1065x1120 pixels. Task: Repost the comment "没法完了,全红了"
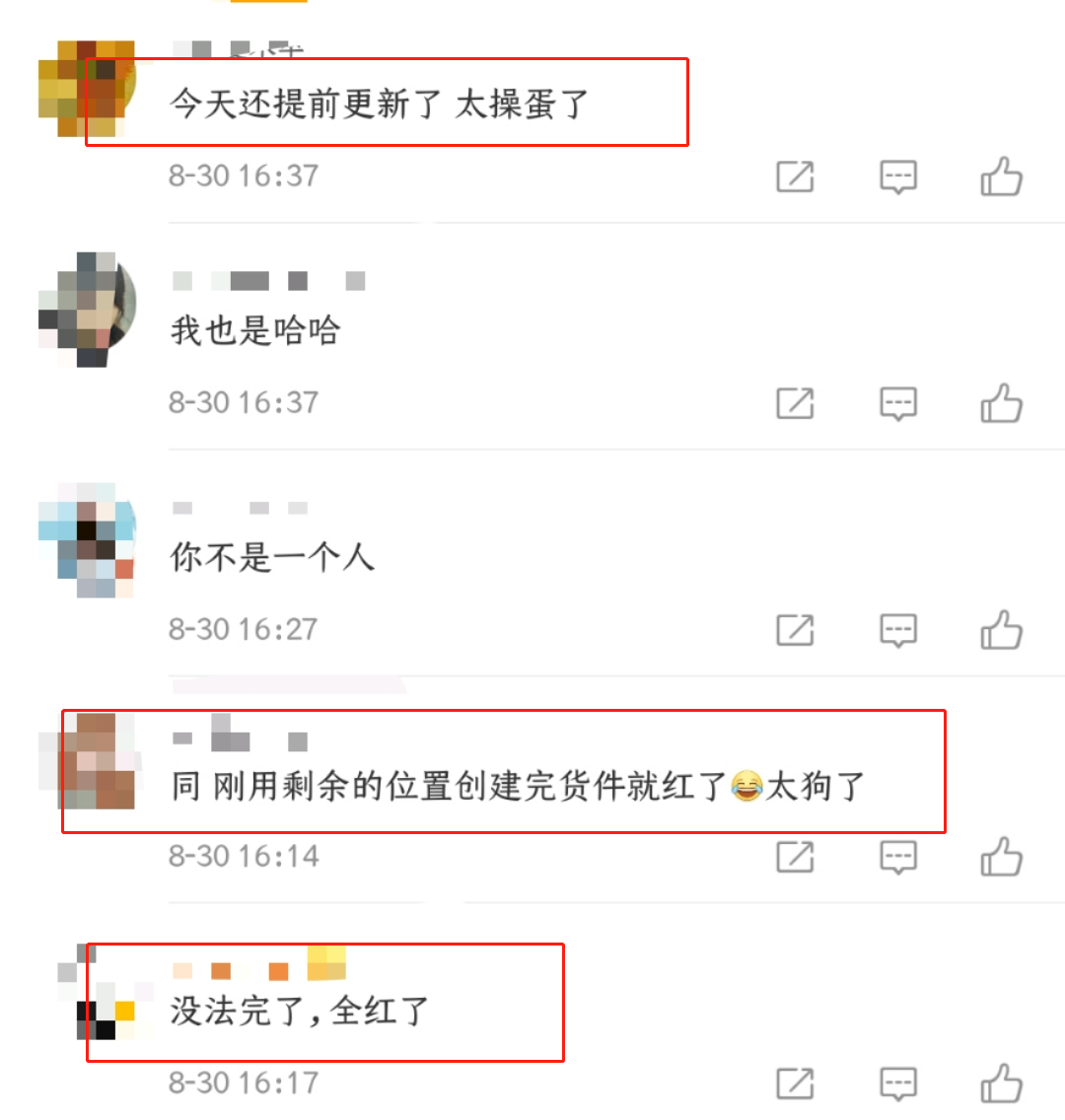(795, 1085)
